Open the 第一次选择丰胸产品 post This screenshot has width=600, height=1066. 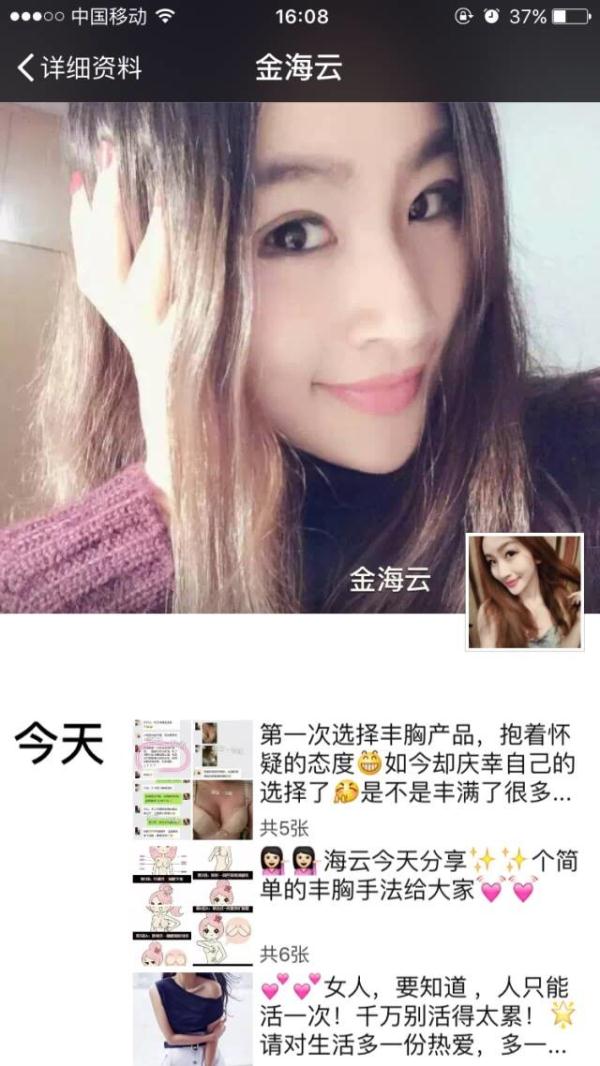pyautogui.click(x=415, y=765)
